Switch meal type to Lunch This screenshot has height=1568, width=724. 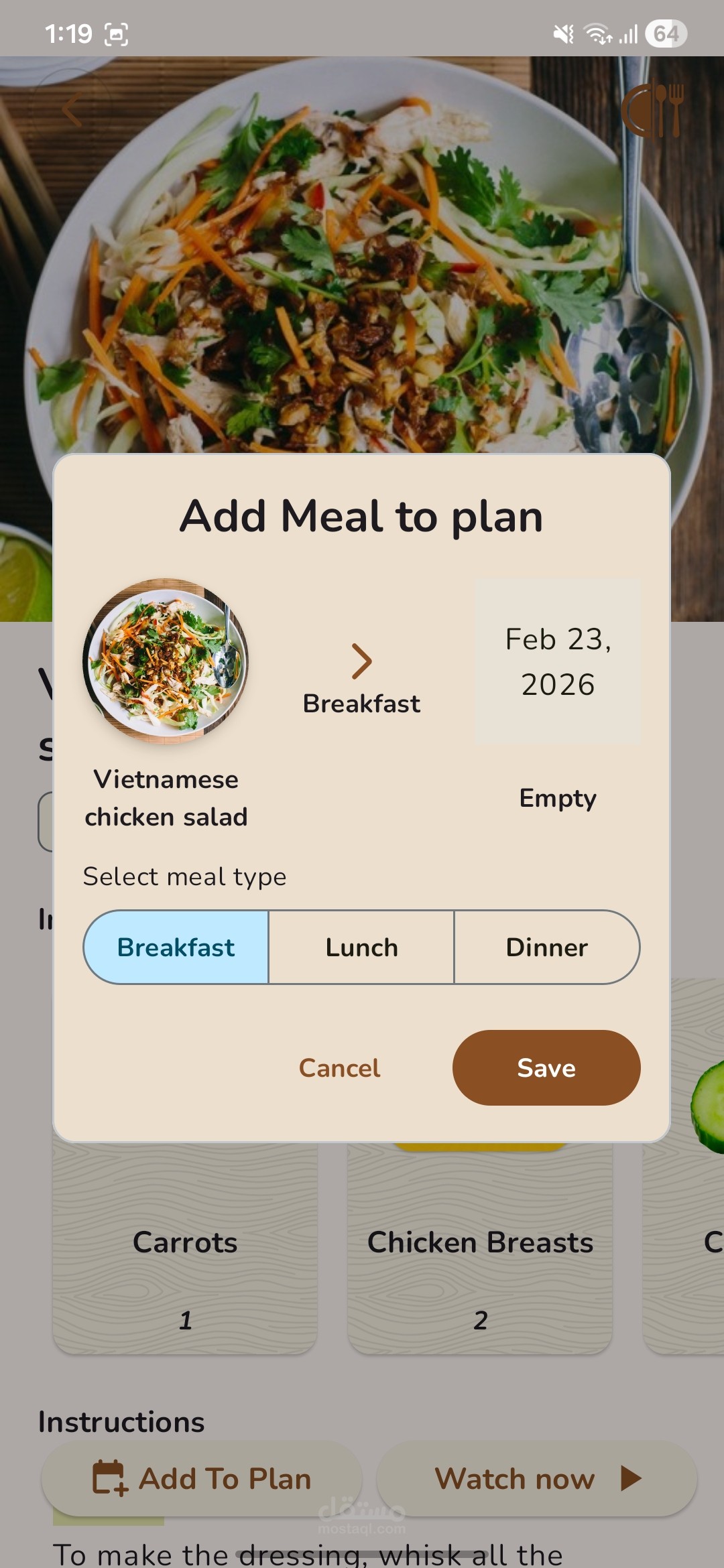pyautogui.click(x=361, y=947)
